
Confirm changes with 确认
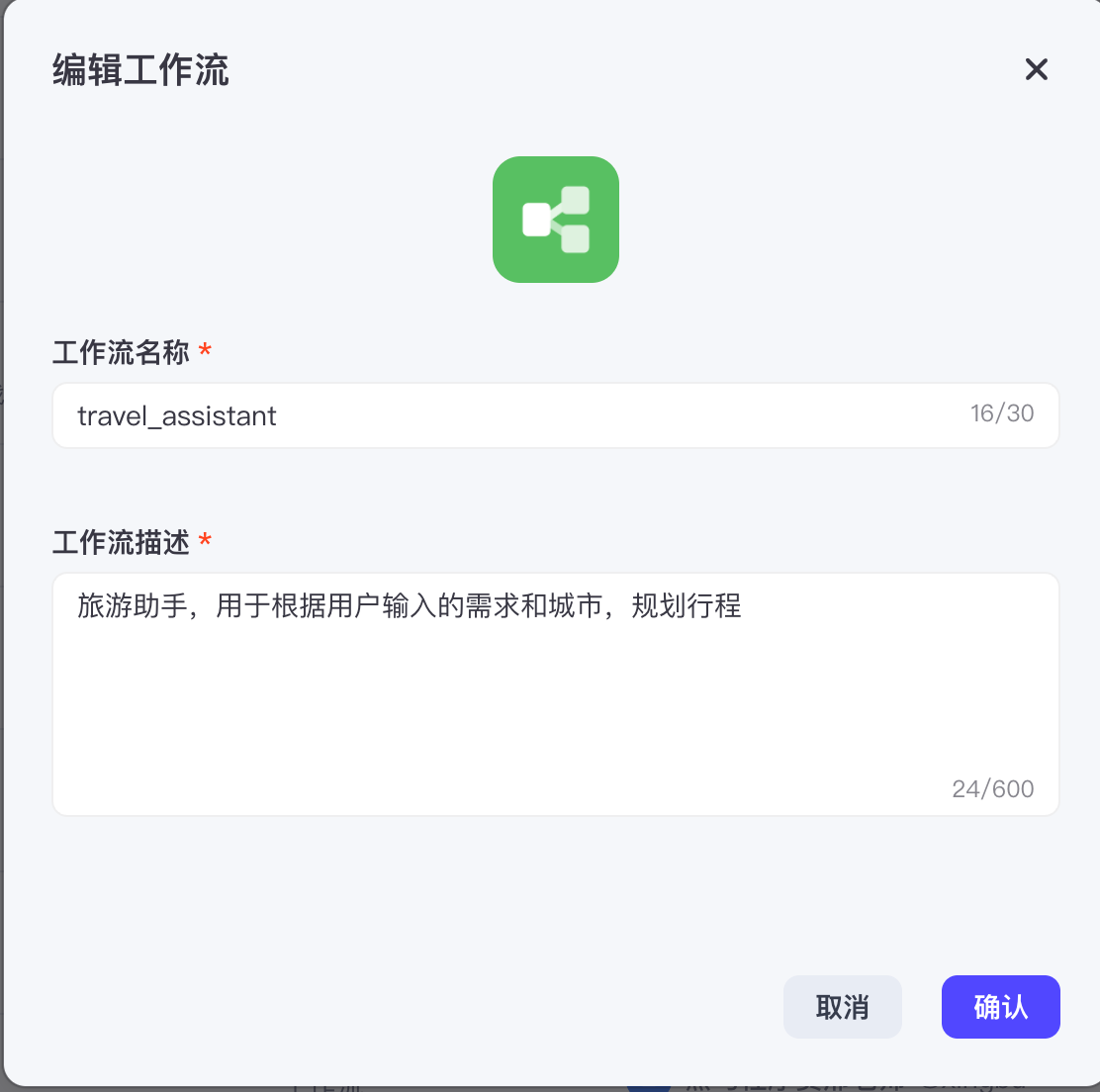pos(1000,1007)
